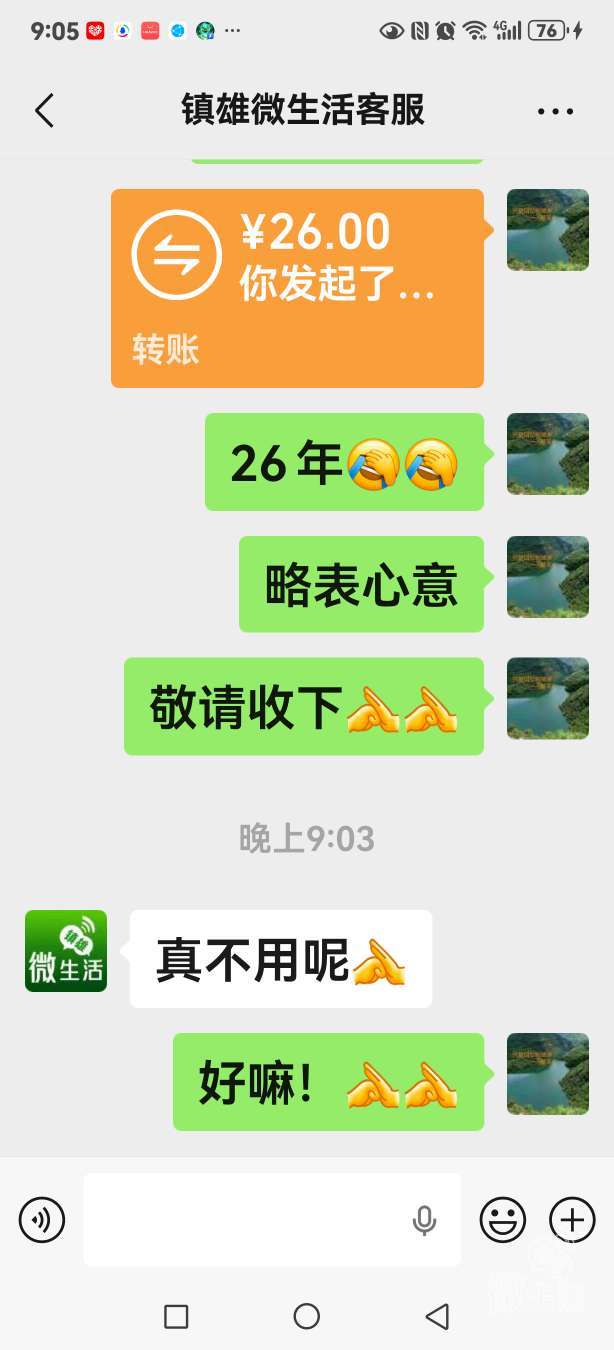The width and height of the screenshot is (614, 1350).
Task: Open the chat info overflow menu
Action: tap(555, 111)
